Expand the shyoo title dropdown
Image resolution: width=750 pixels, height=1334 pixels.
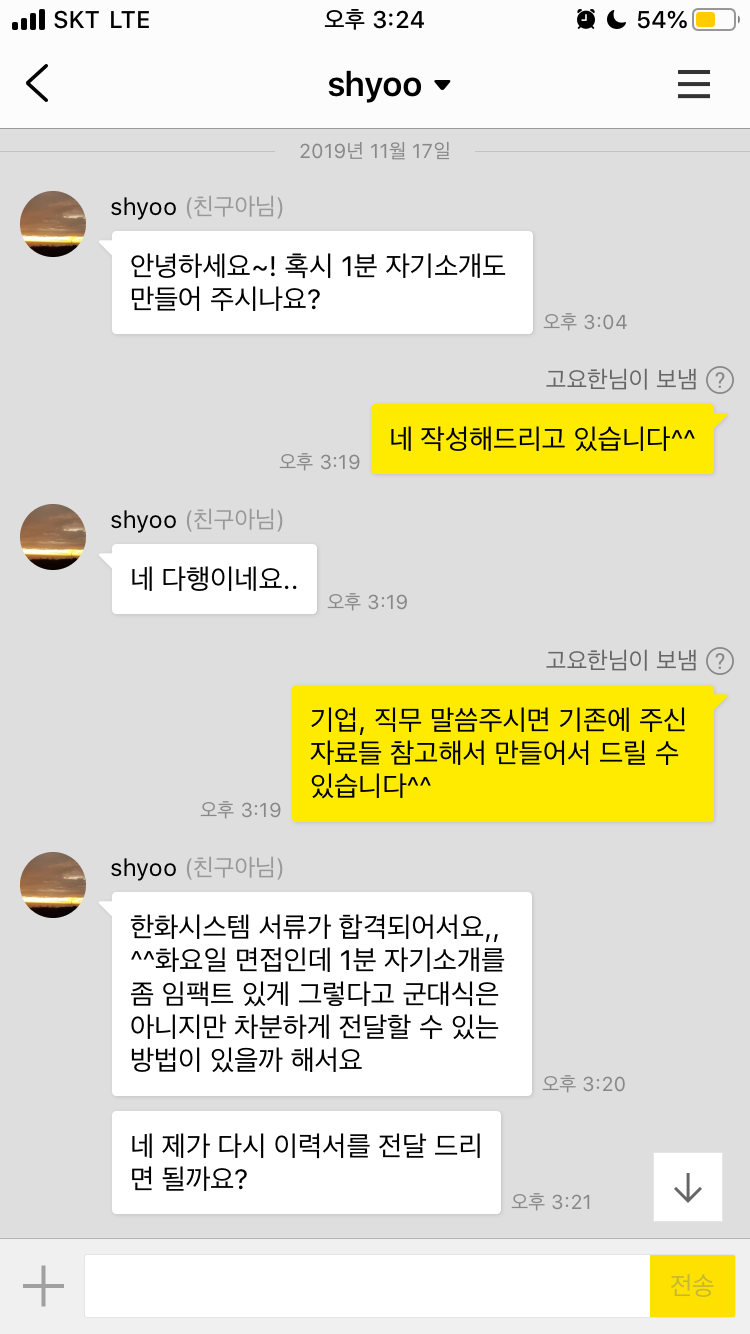[441, 86]
